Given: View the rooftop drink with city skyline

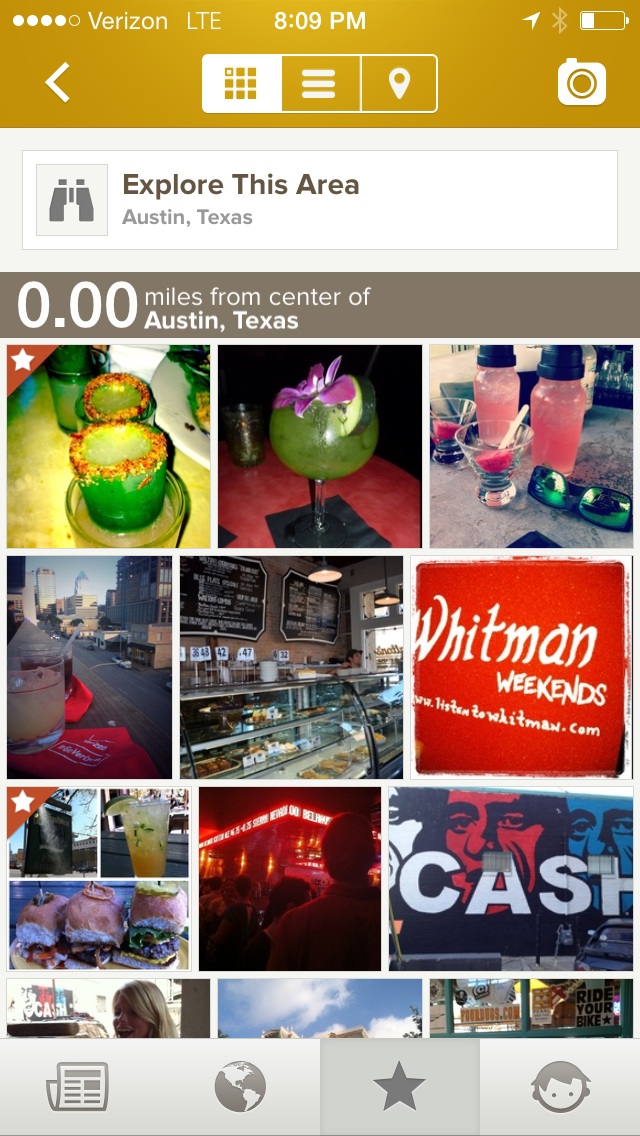Looking at the screenshot, I should 89,667.
